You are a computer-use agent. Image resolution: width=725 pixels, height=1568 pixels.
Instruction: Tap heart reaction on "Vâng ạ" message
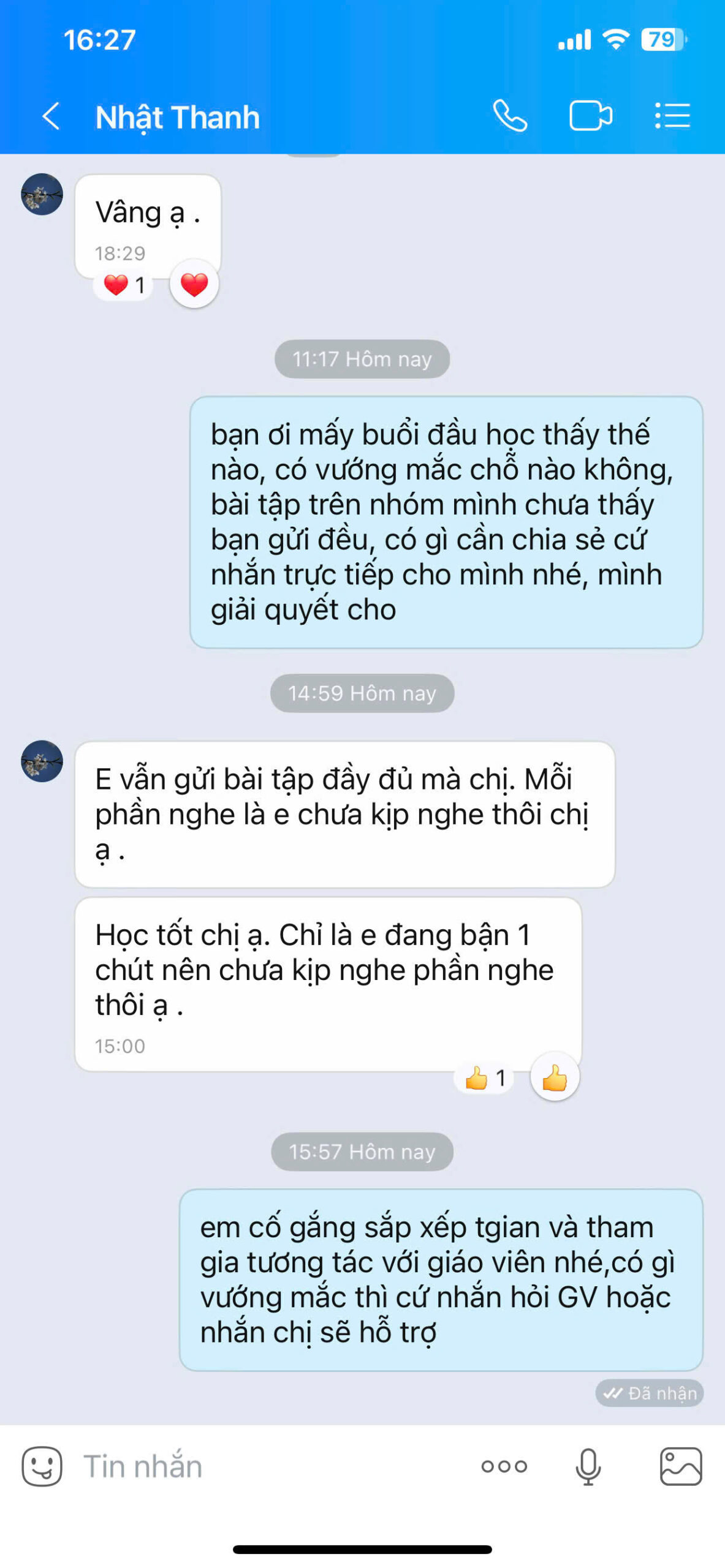click(194, 285)
